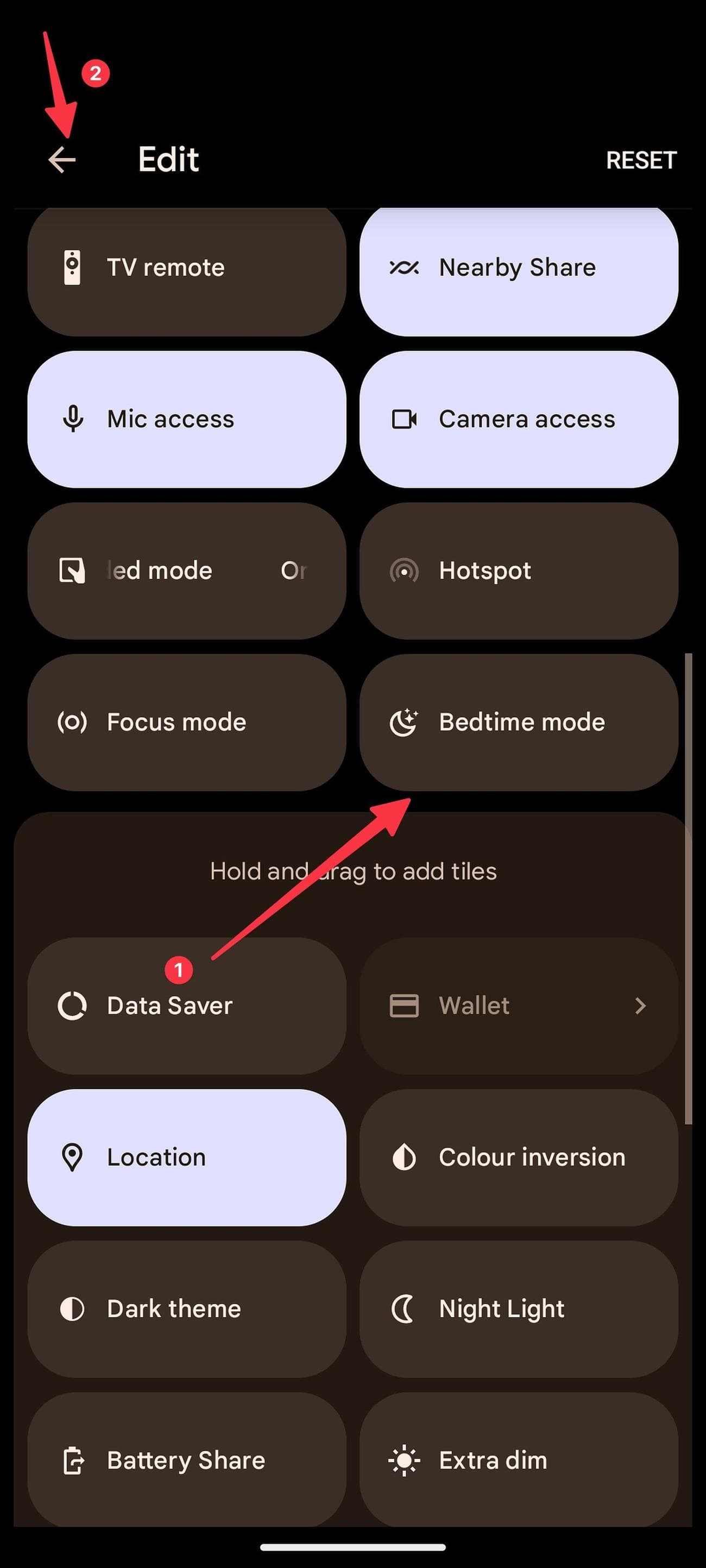Viewport: 706px width, 1568px height.
Task: Tap the Nearby Share tile
Action: click(519, 268)
